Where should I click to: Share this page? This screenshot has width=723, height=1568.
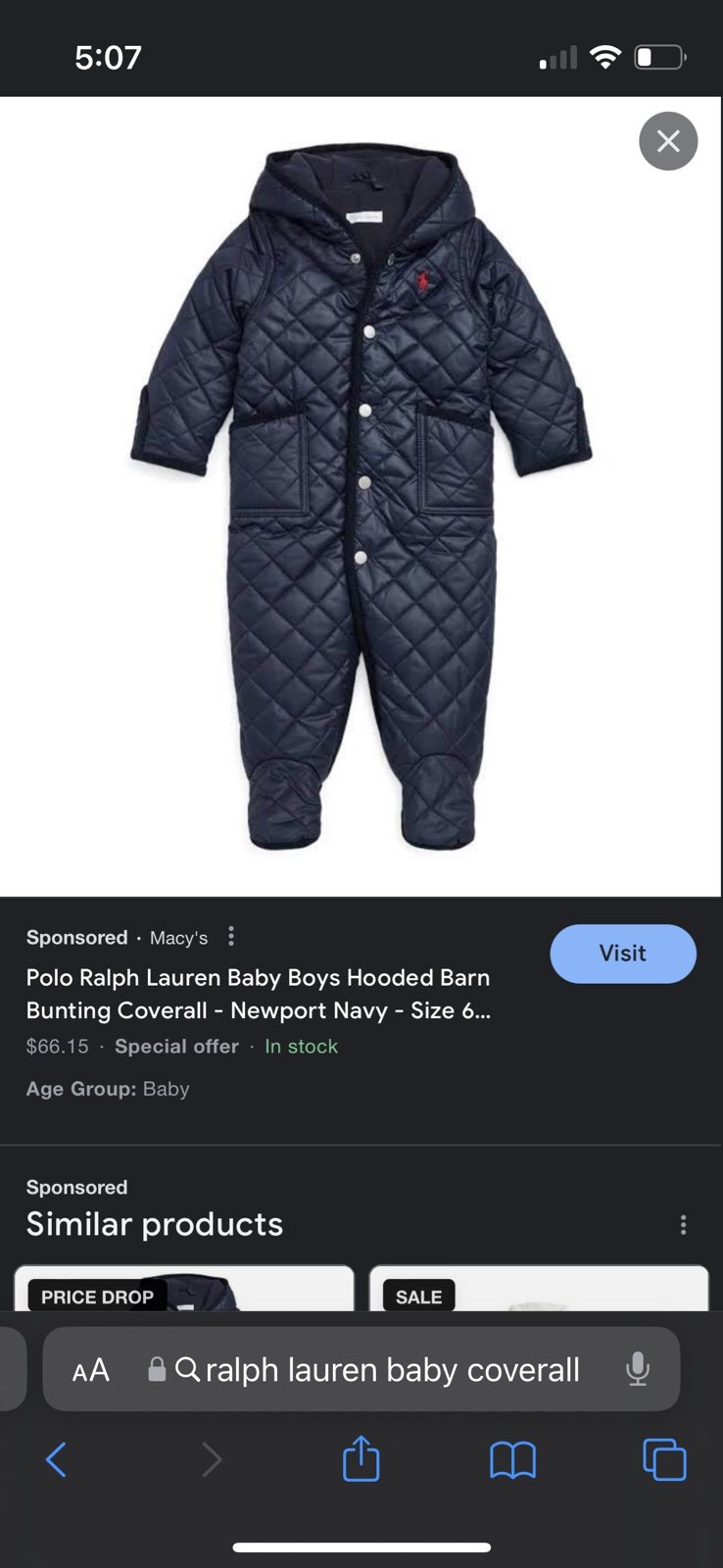(x=361, y=1458)
